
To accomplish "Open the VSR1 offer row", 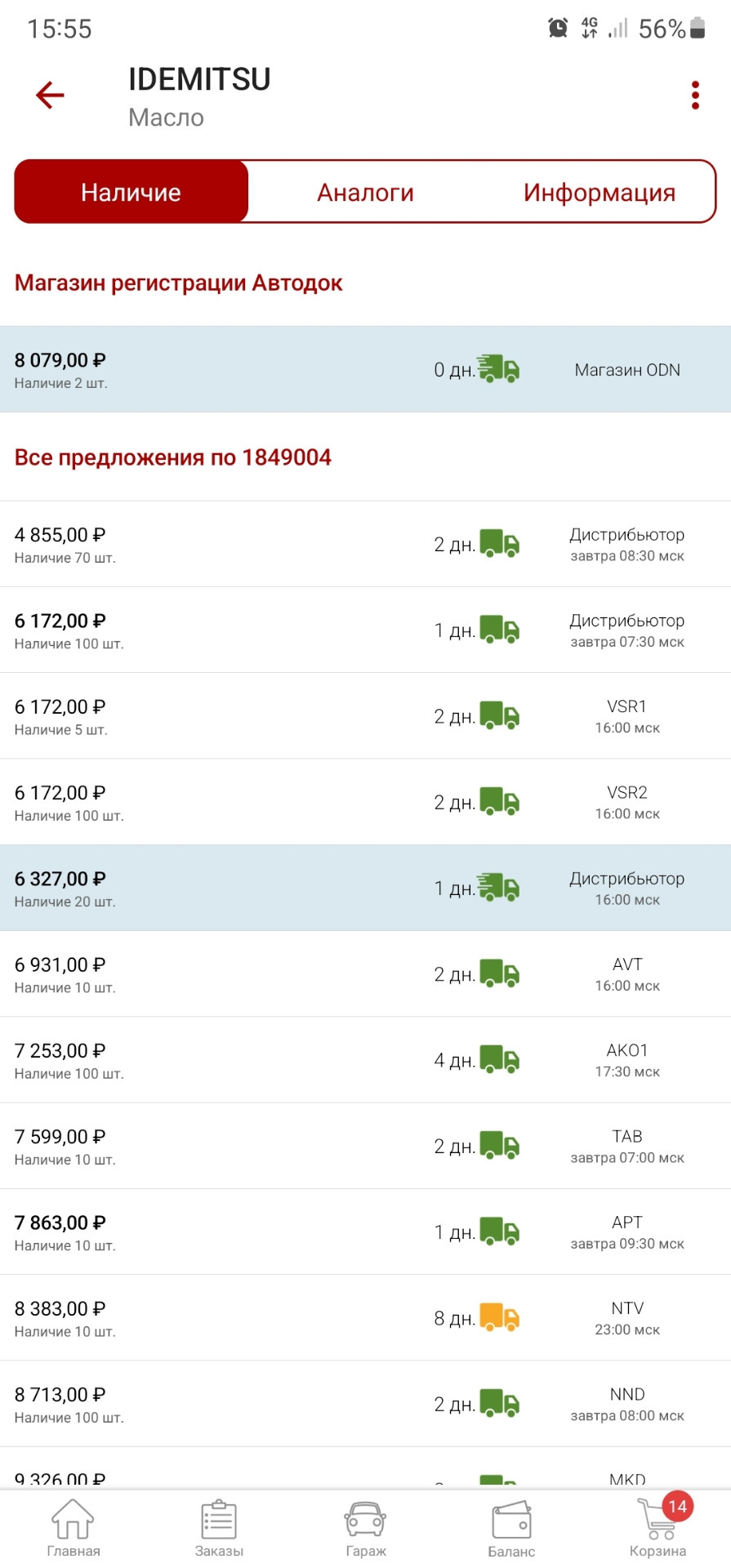I will [x=365, y=716].
